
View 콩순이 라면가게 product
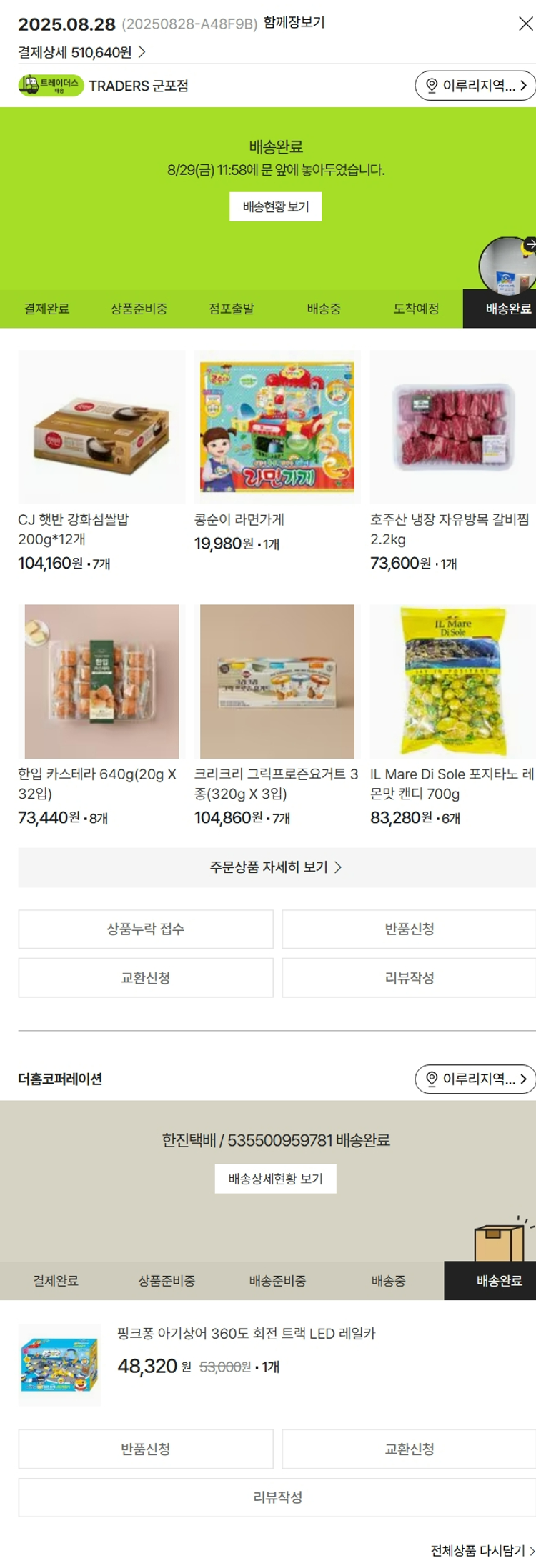(277, 427)
